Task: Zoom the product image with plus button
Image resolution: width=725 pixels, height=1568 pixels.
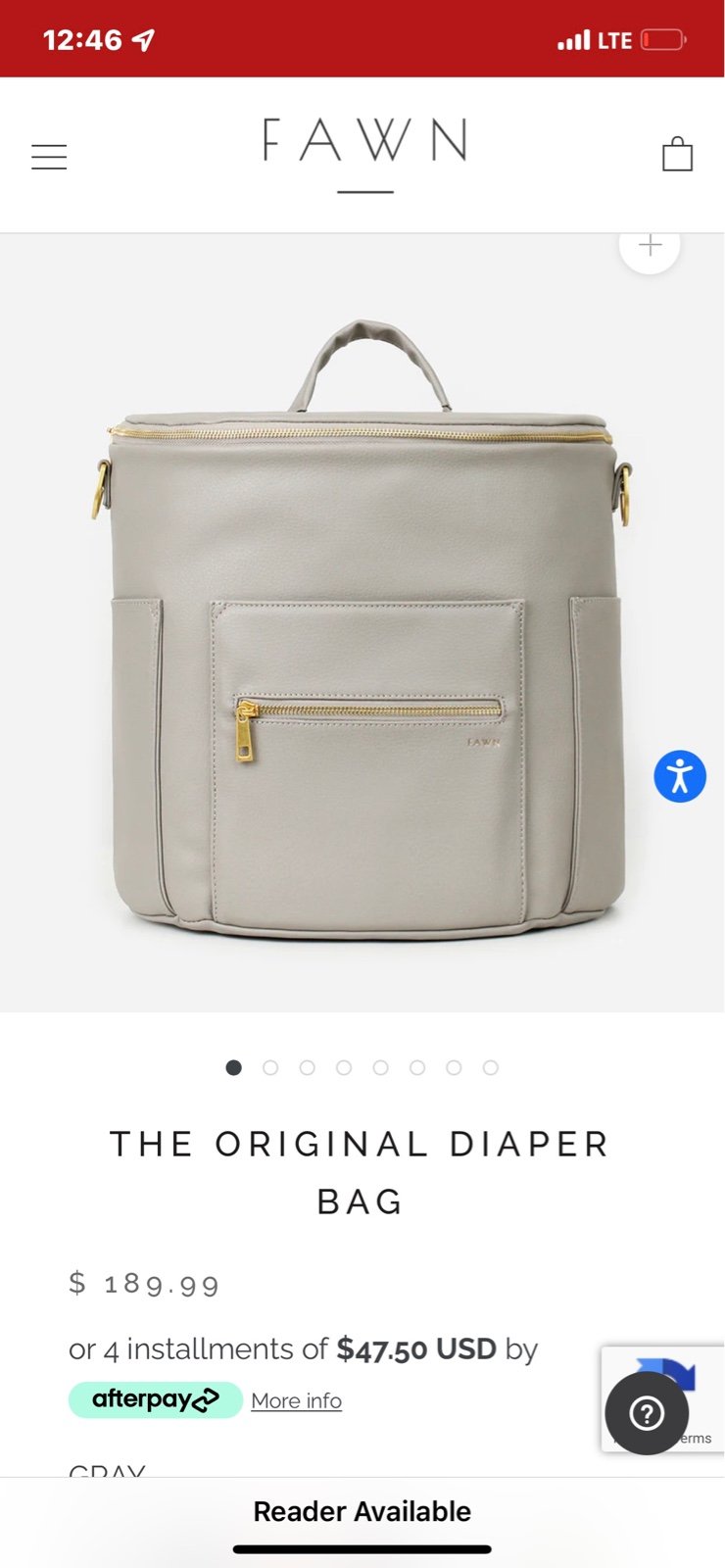Action: click(x=650, y=245)
